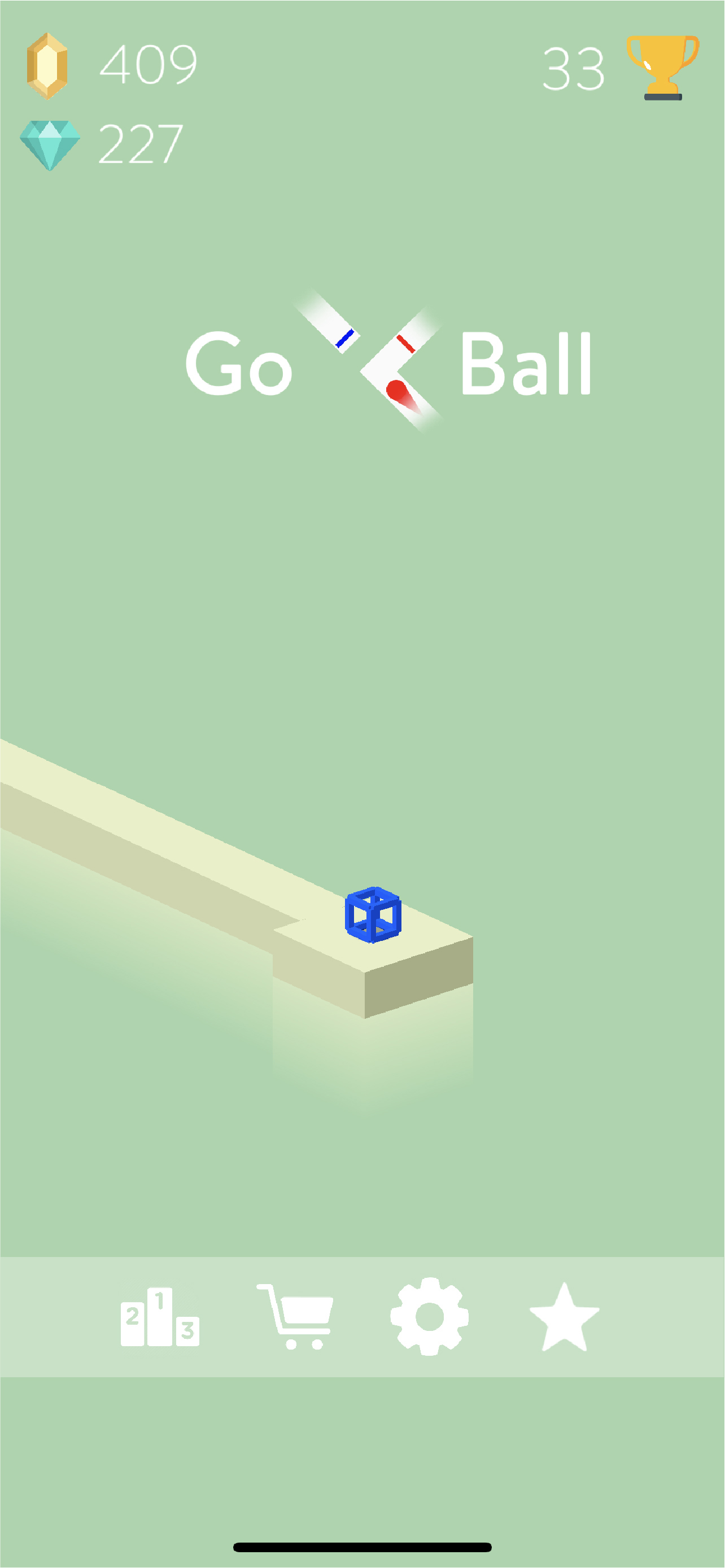Tap the star icon to rate
Screen dimensions: 725x1568
click(564, 1318)
